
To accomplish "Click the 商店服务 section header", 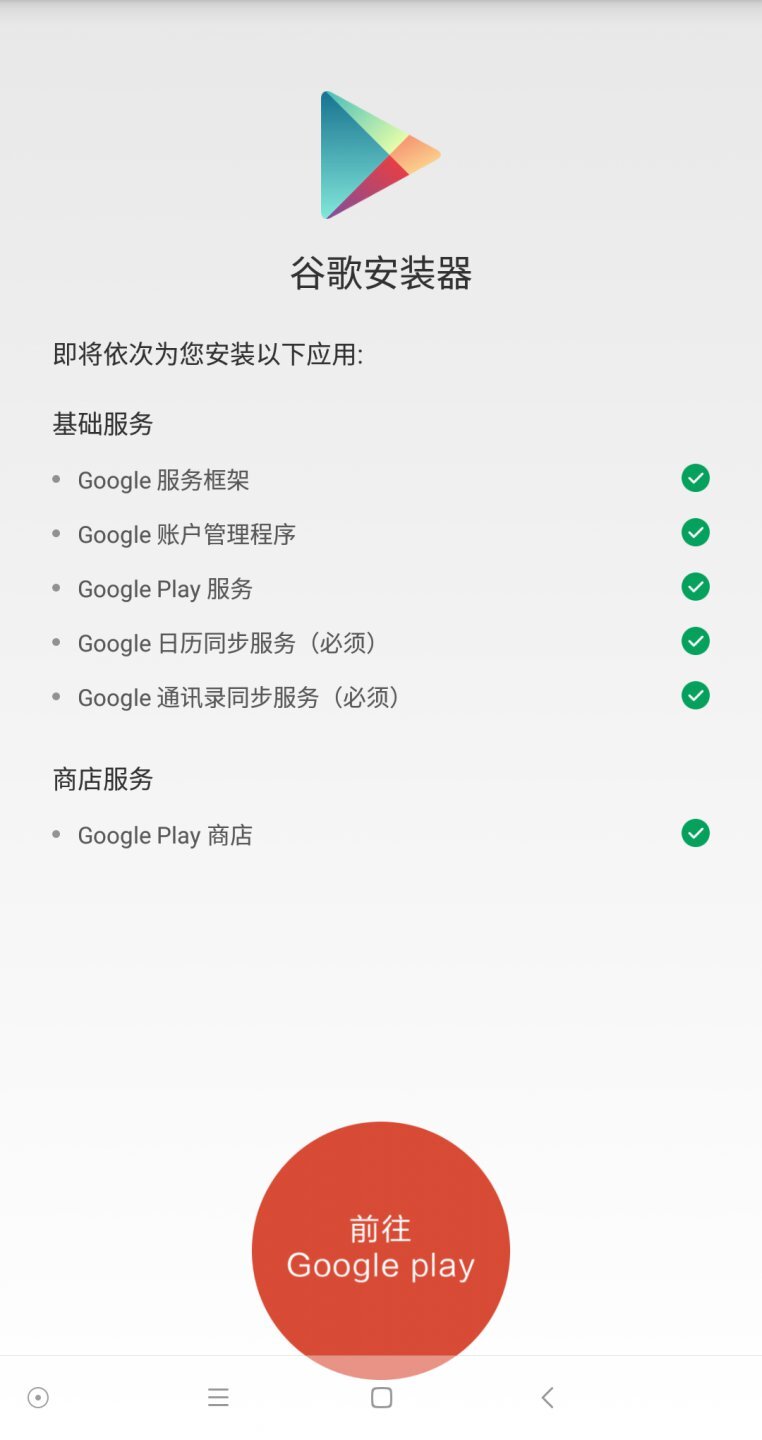I will pos(101,779).
